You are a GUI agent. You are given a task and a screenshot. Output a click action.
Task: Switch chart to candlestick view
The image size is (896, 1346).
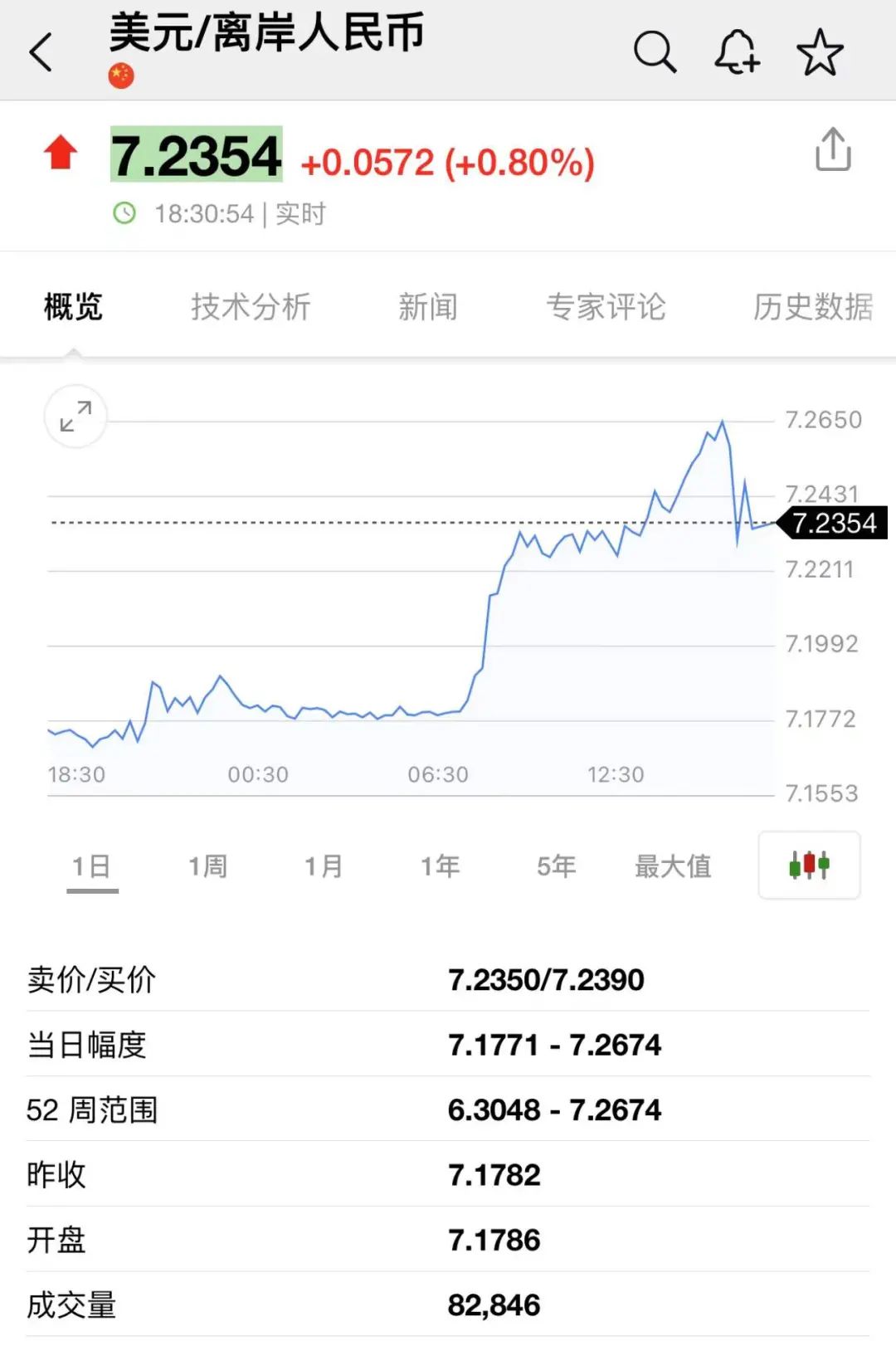coord(809,865)
